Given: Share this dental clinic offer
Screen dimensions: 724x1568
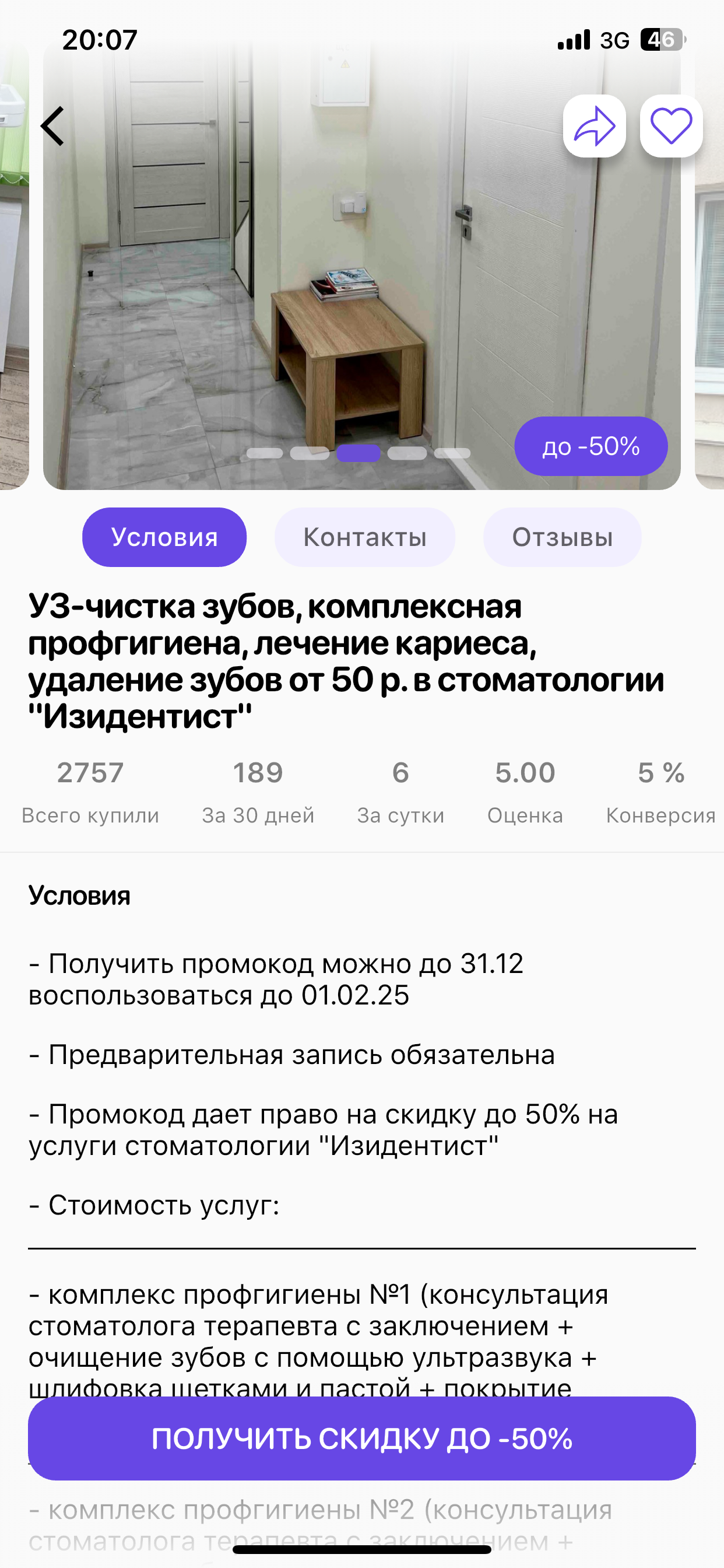Looking at the screenshot, I should pos(594,126).
